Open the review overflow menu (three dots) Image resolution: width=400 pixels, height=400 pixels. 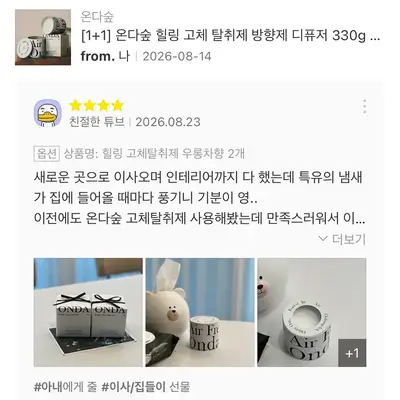pyautogui.click(x=365, y=106)
